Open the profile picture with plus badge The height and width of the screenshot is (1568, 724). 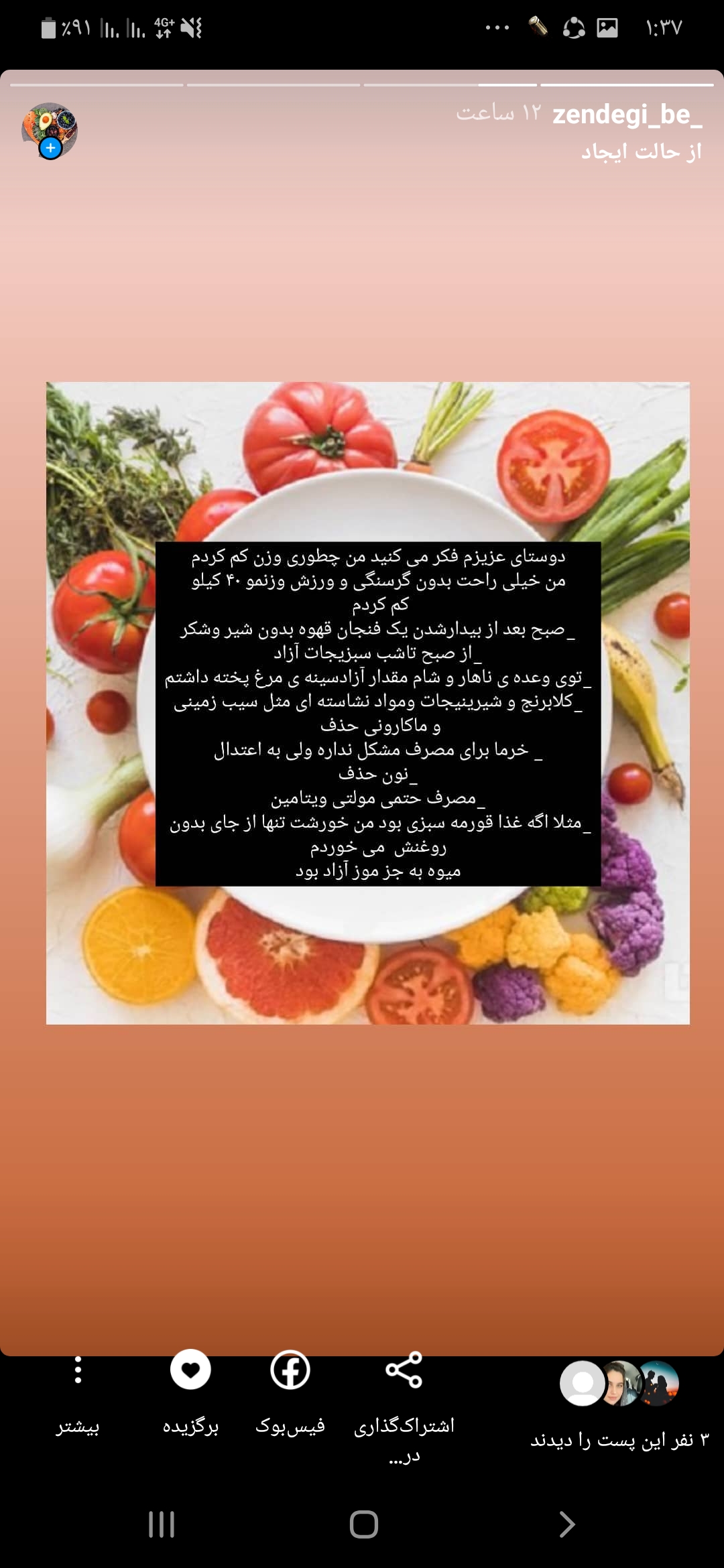point(50,130)
